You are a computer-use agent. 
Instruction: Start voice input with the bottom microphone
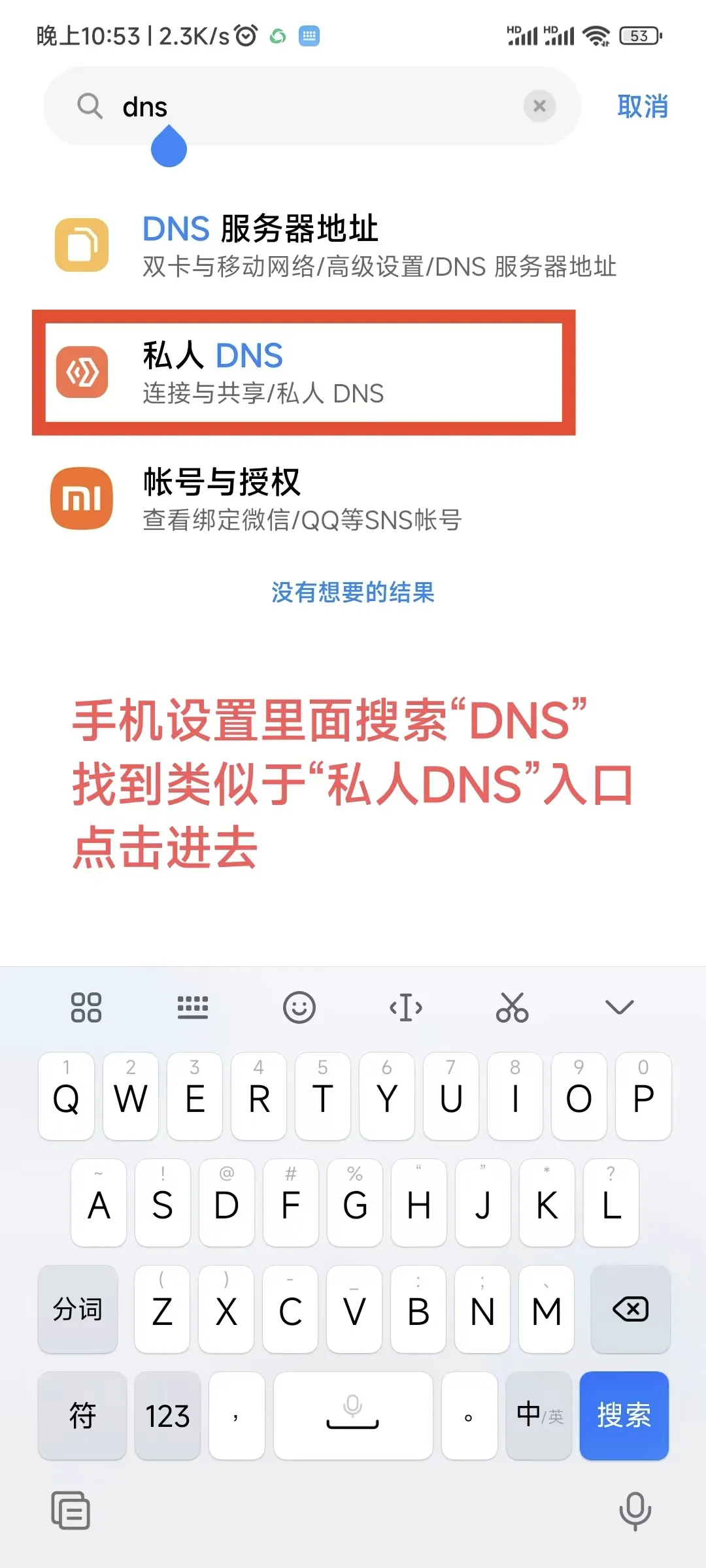tap(635, 1511)
